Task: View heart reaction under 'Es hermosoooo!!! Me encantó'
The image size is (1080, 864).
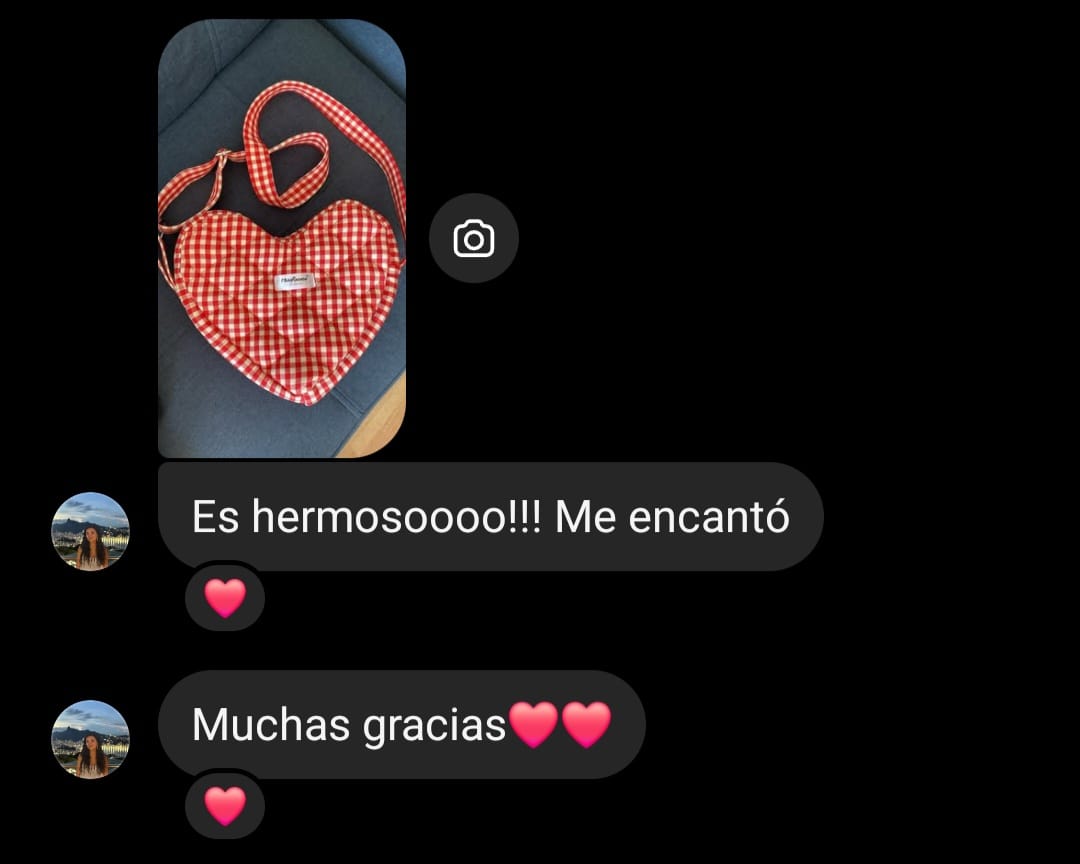Action: point(225,598)
